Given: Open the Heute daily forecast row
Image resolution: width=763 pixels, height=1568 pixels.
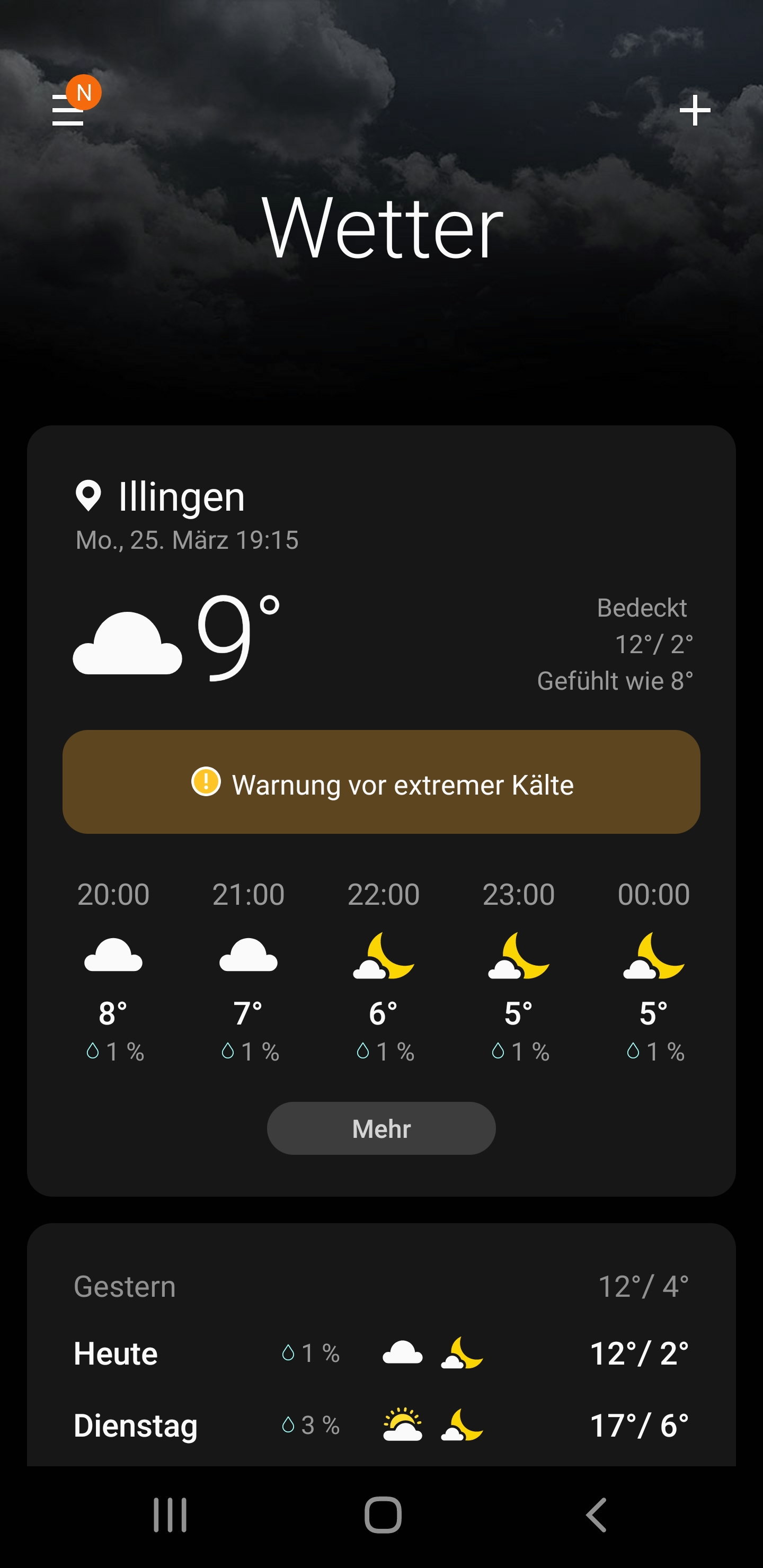Looking at the screenshot, I should pyautogui.click(x=381, y=1353).
